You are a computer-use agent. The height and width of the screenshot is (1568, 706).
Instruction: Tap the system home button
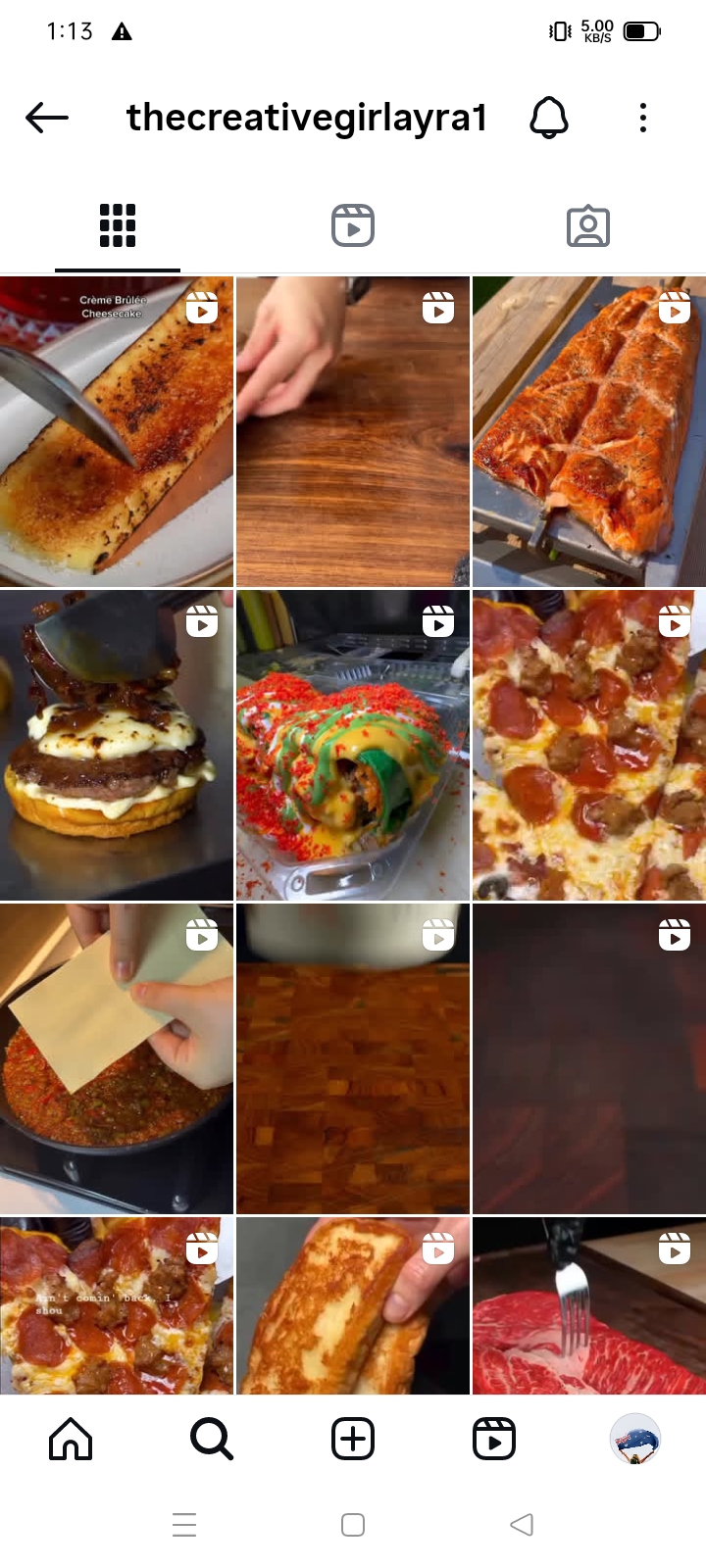pos(353,1525)
